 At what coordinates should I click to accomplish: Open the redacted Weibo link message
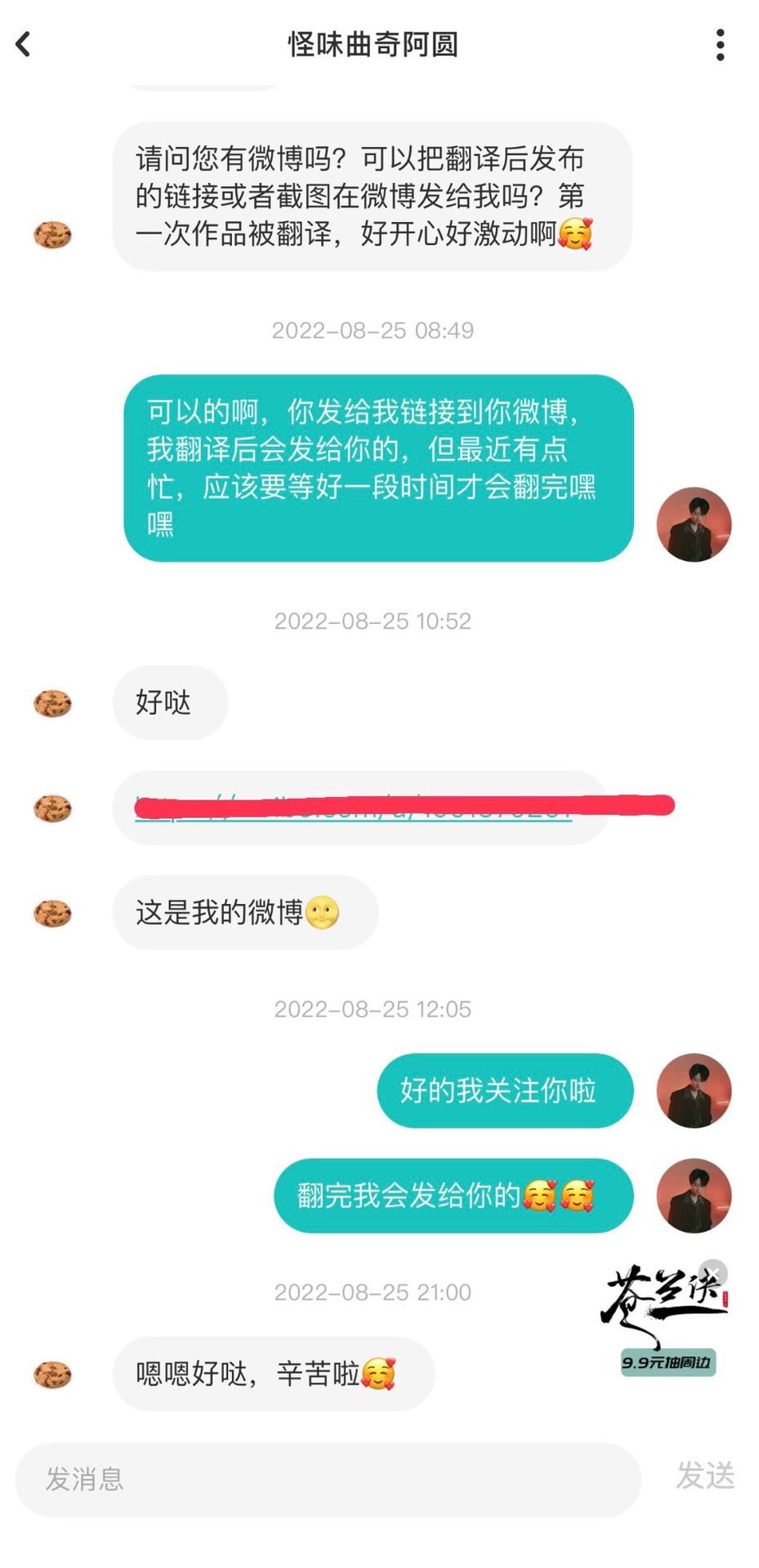(360, 807)
